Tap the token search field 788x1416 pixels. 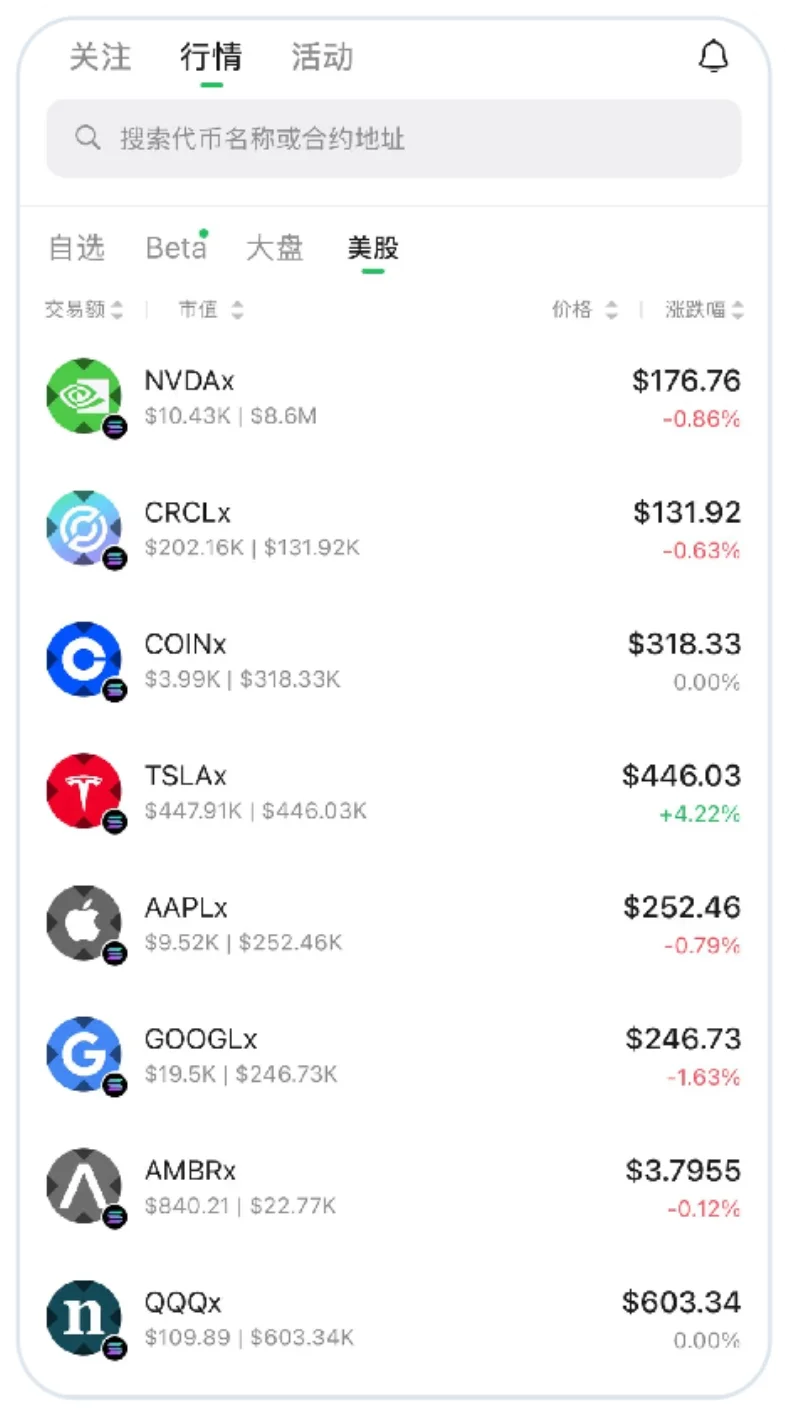click(394, 138)
